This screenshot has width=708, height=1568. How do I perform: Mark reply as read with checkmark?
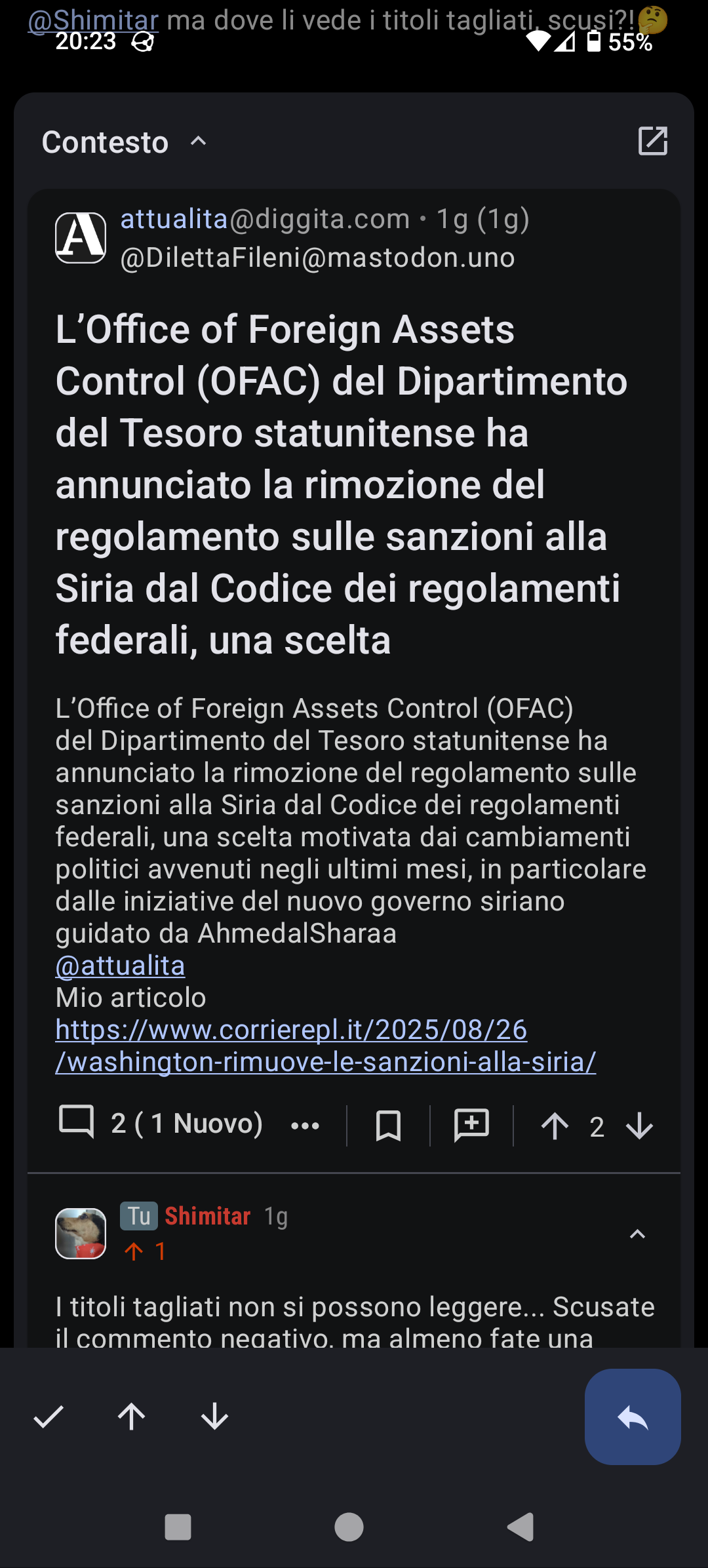49,1417
